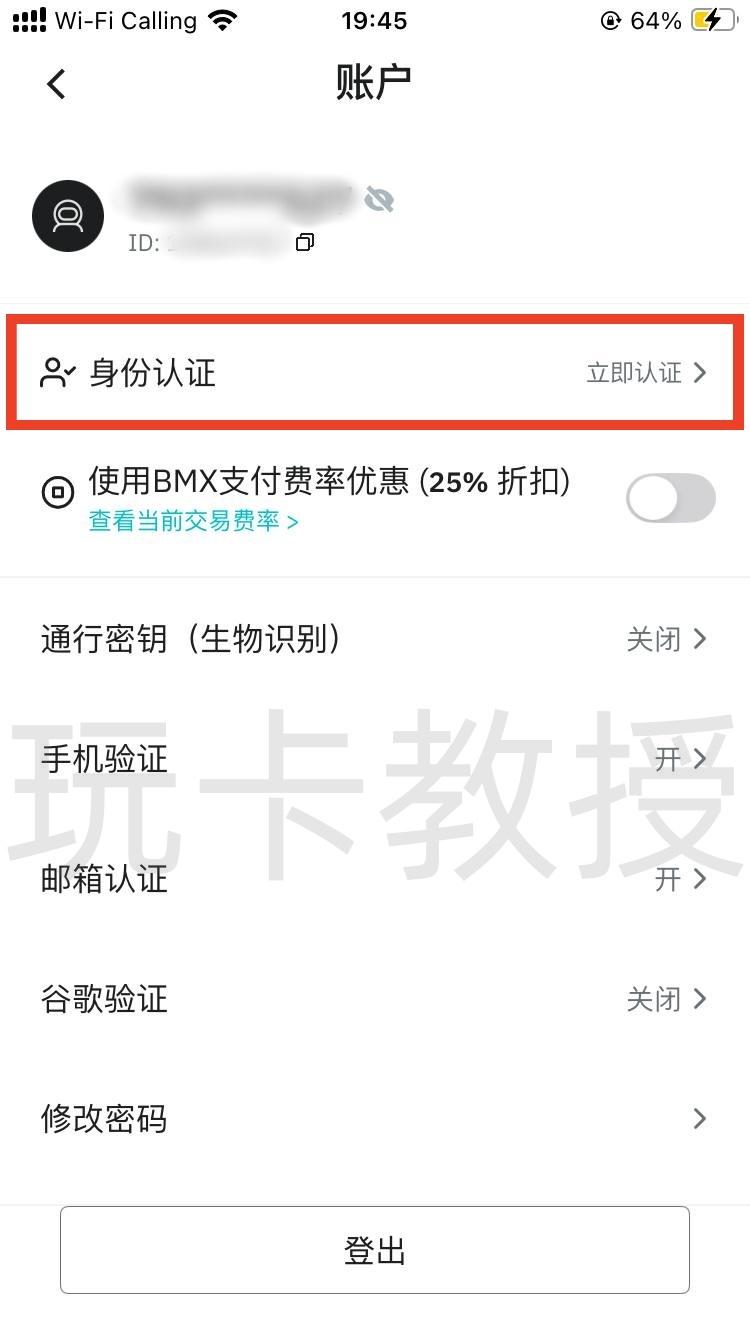This screenshot has height=1334, width=750.
Task: Click the identity verification person icon
Action: pyautogui.click(x=57, y=372)
